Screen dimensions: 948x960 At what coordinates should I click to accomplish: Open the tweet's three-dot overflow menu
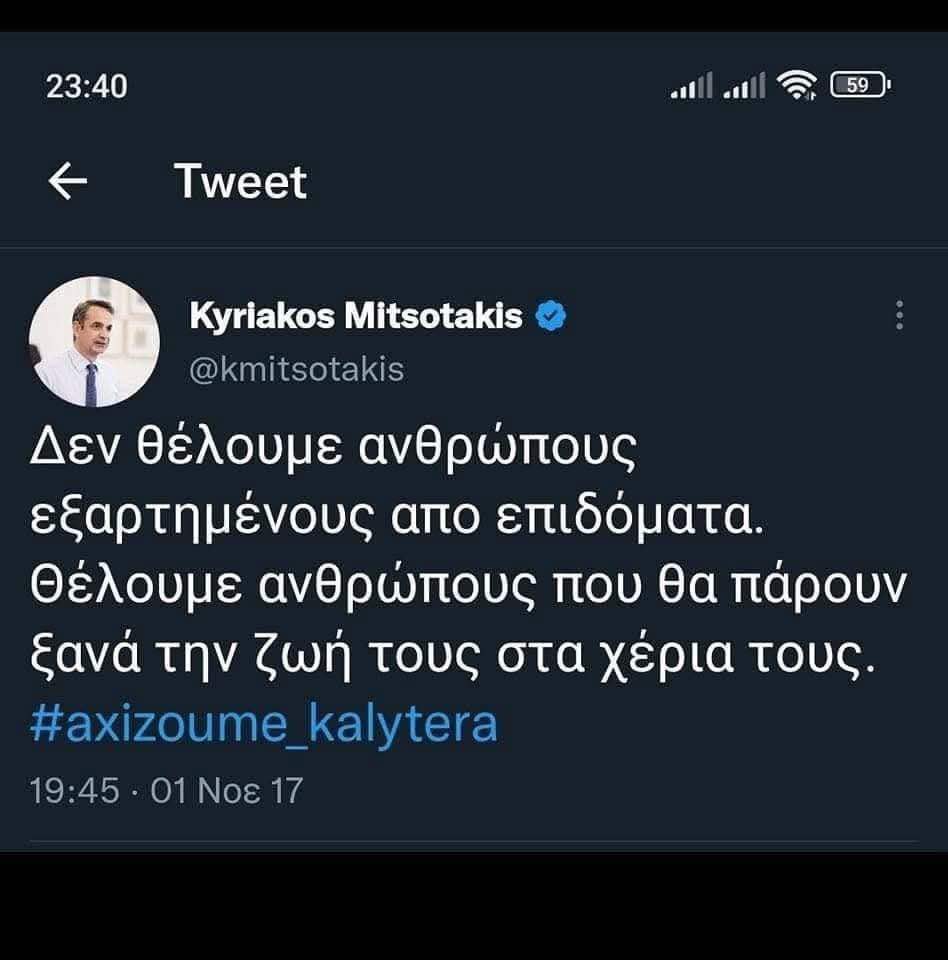(900, 315)
